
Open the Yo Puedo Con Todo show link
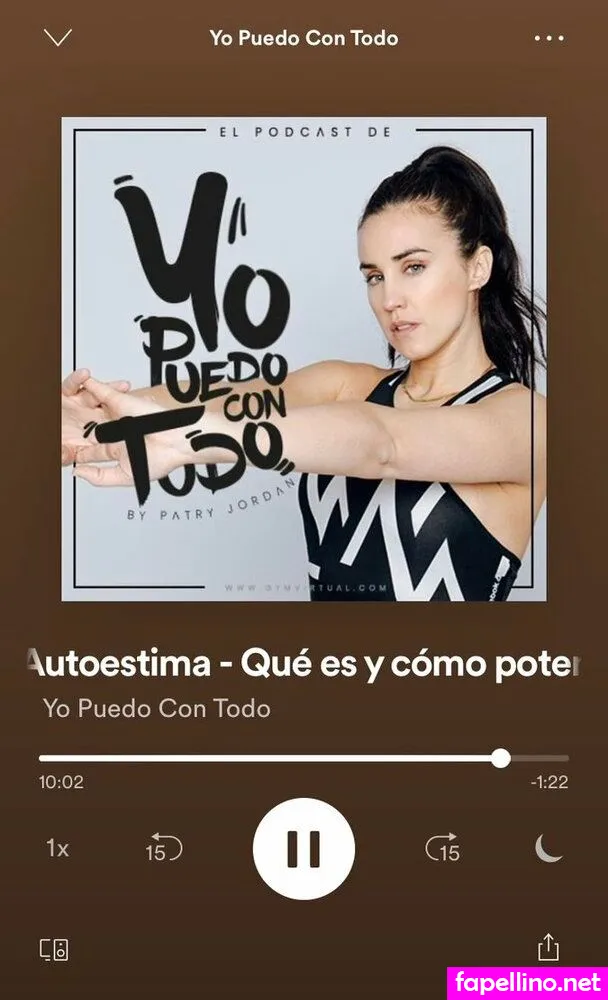coord(156,709)
